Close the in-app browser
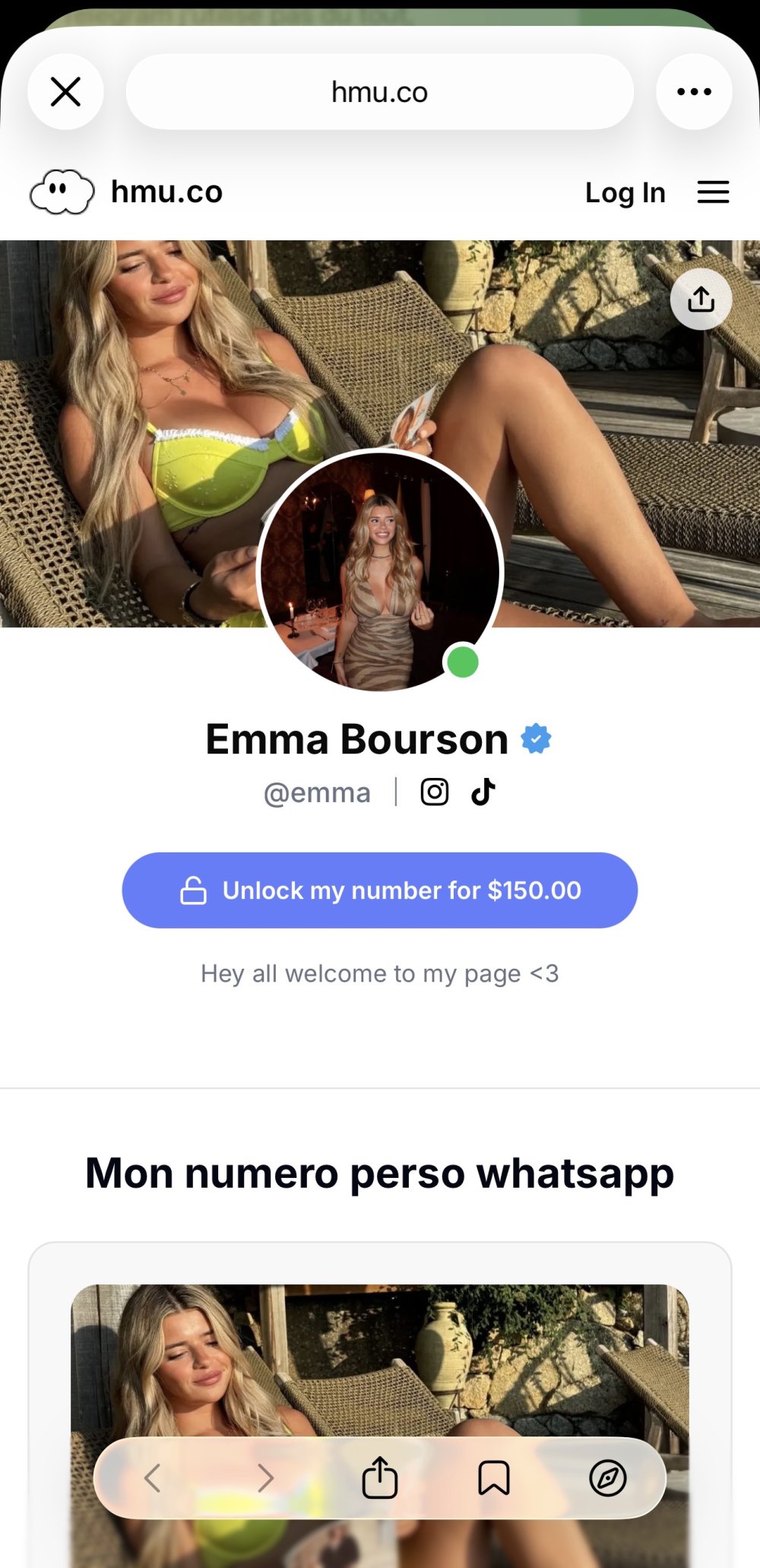Viewport: 760px width, 1568px height. tap(65, 92)
